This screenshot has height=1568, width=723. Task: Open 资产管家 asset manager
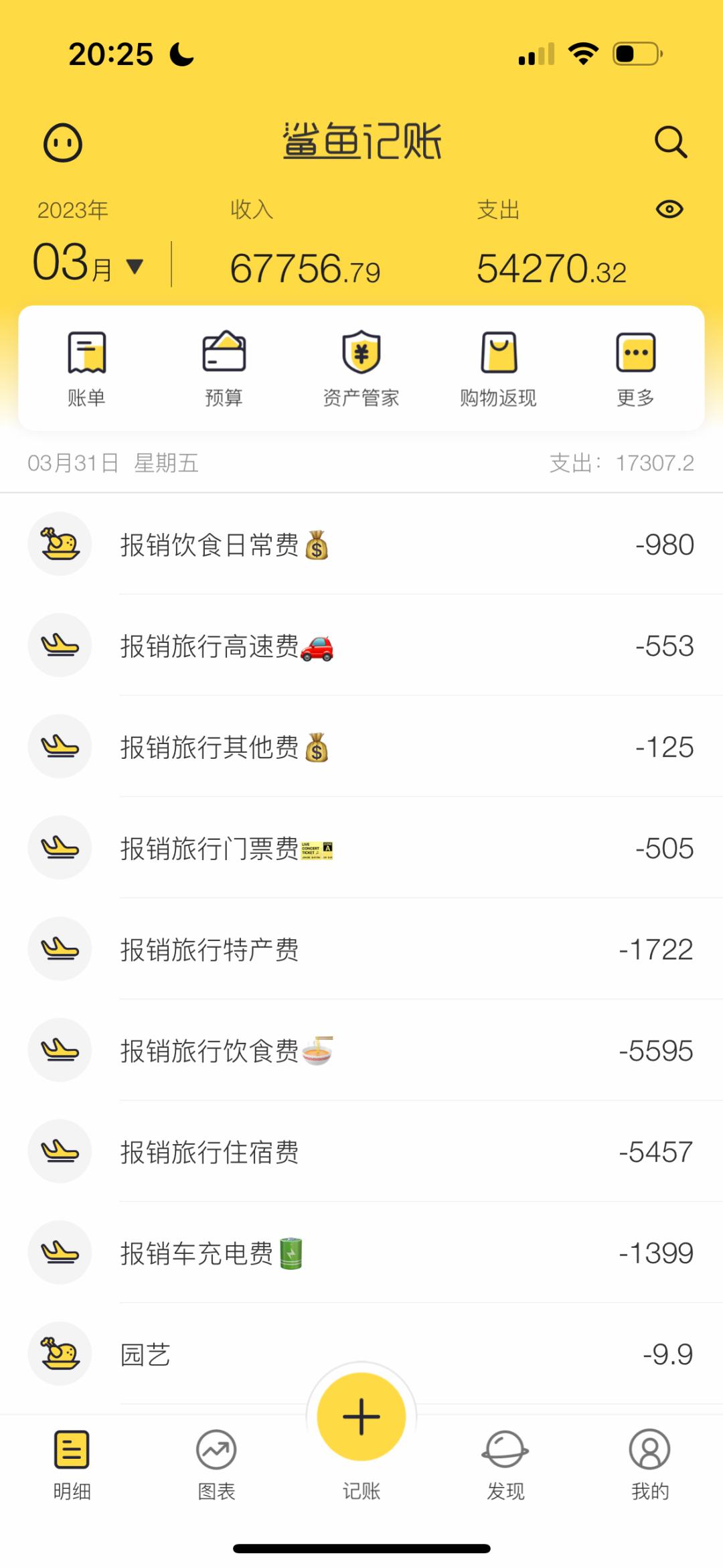(361, 368)
